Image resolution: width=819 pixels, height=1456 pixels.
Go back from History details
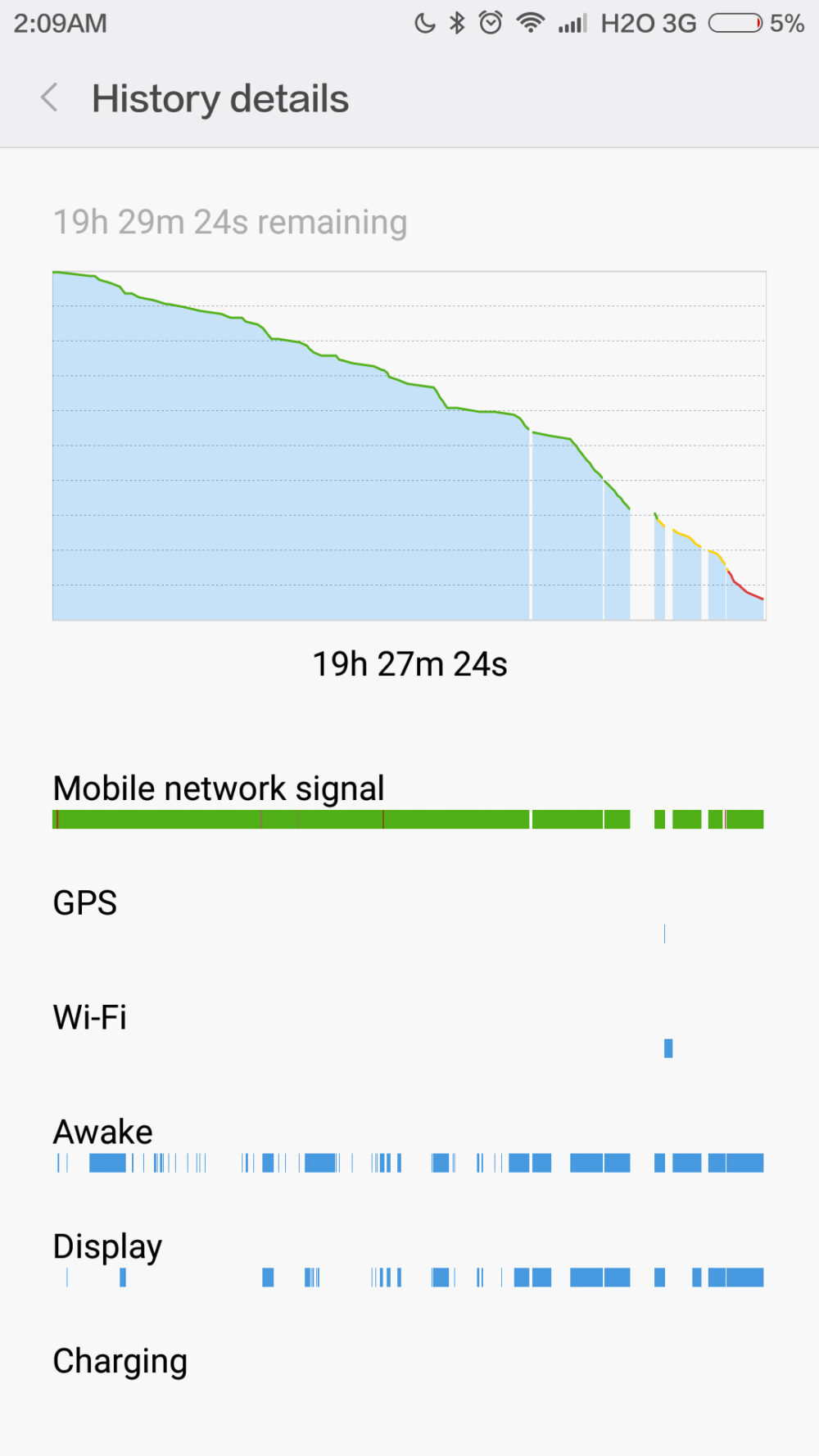point(49,97)
